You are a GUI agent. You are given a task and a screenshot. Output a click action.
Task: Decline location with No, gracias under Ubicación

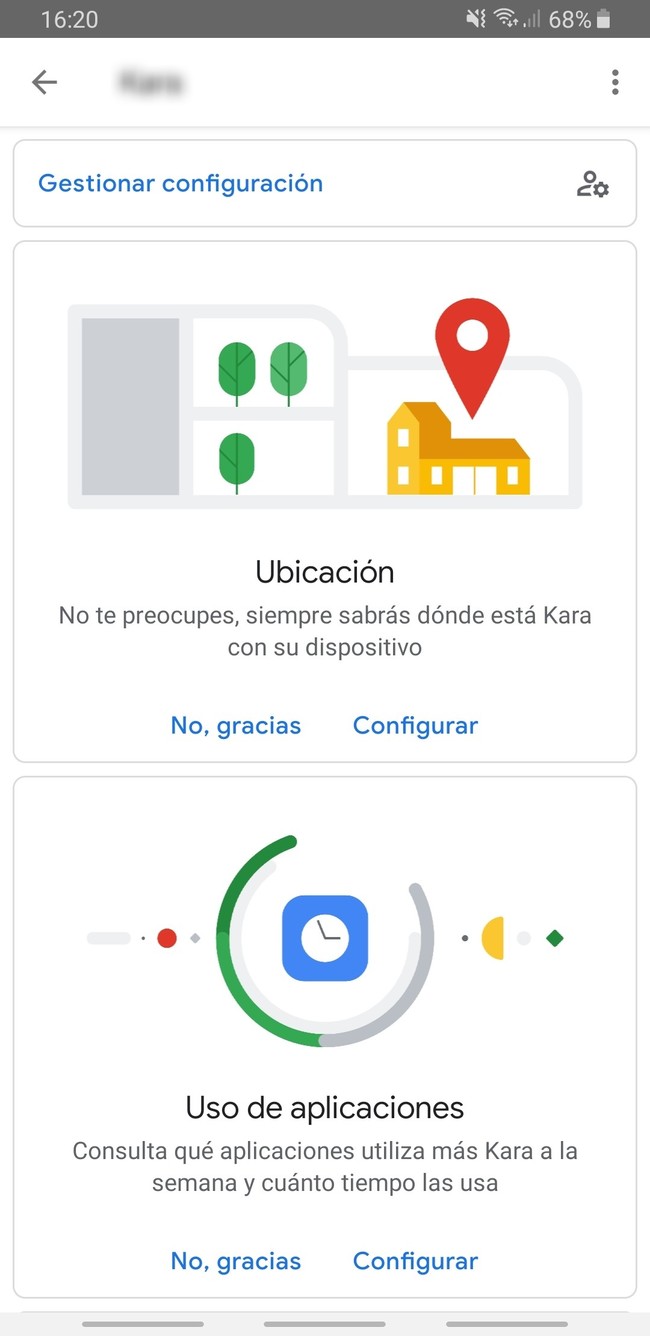click(x=236, y=725)
